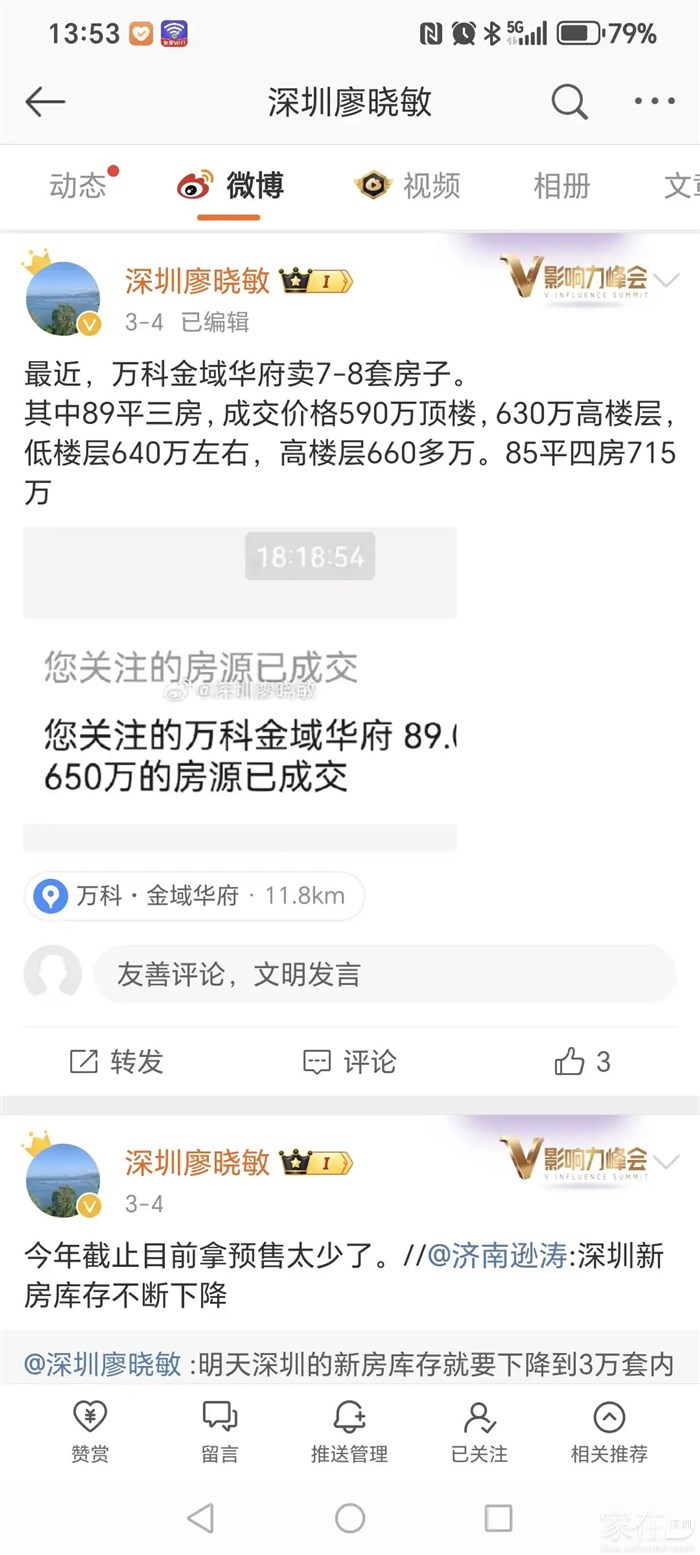Tap the 已关注 following button

pyautogui.click(x=479, y=1432)
